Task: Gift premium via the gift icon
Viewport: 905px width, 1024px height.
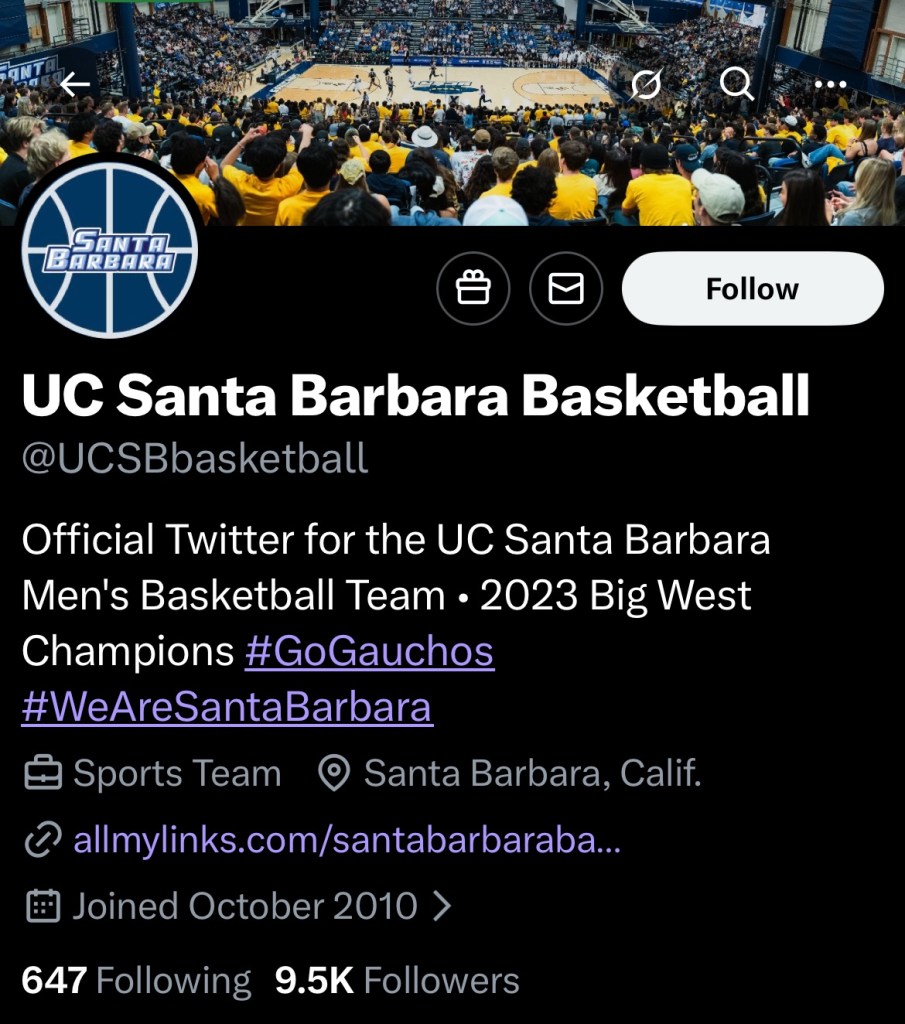Action: pyautogui.click(x=473, y=289)
